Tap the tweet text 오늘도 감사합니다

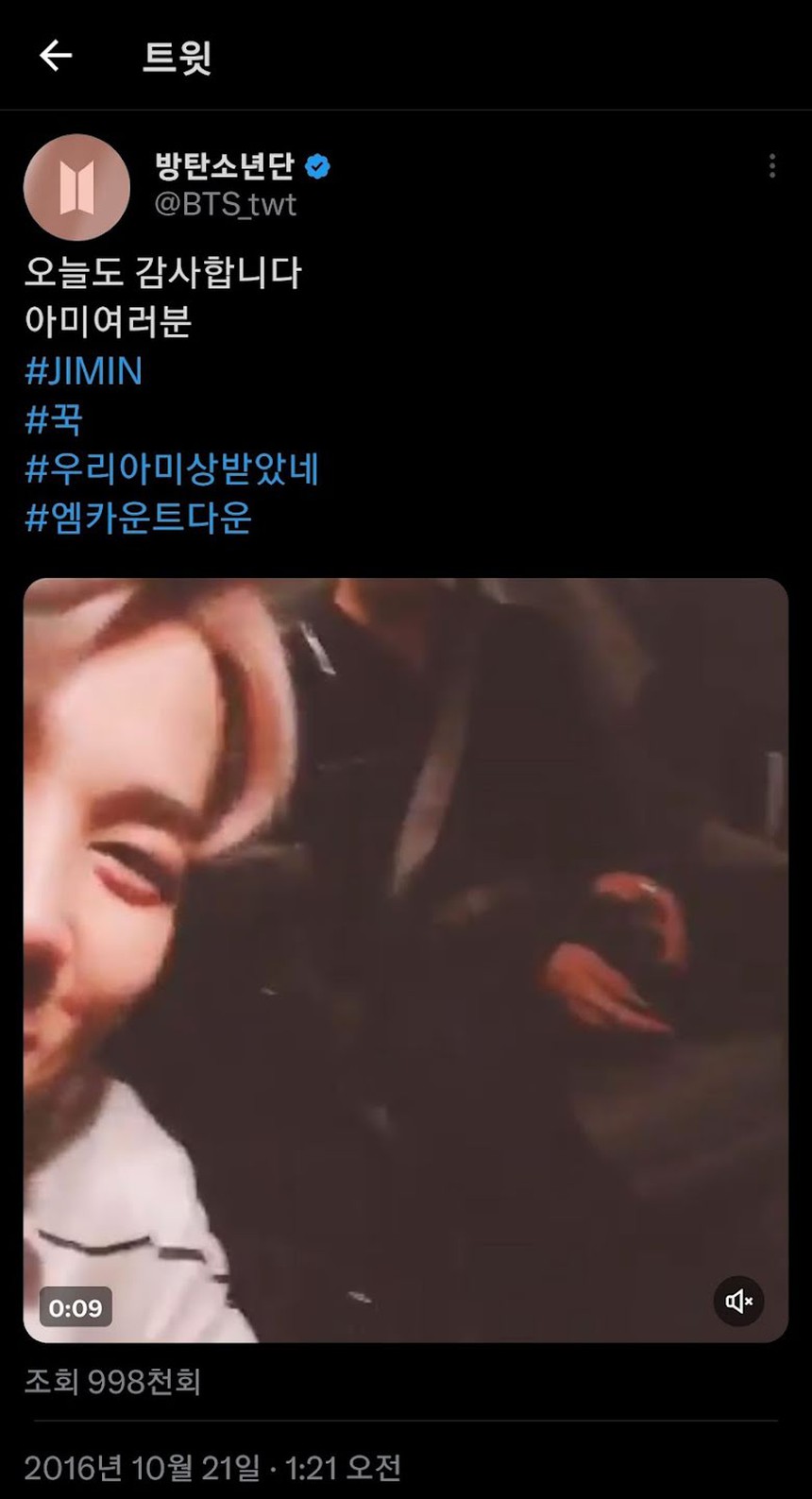(x=162, y=274)
